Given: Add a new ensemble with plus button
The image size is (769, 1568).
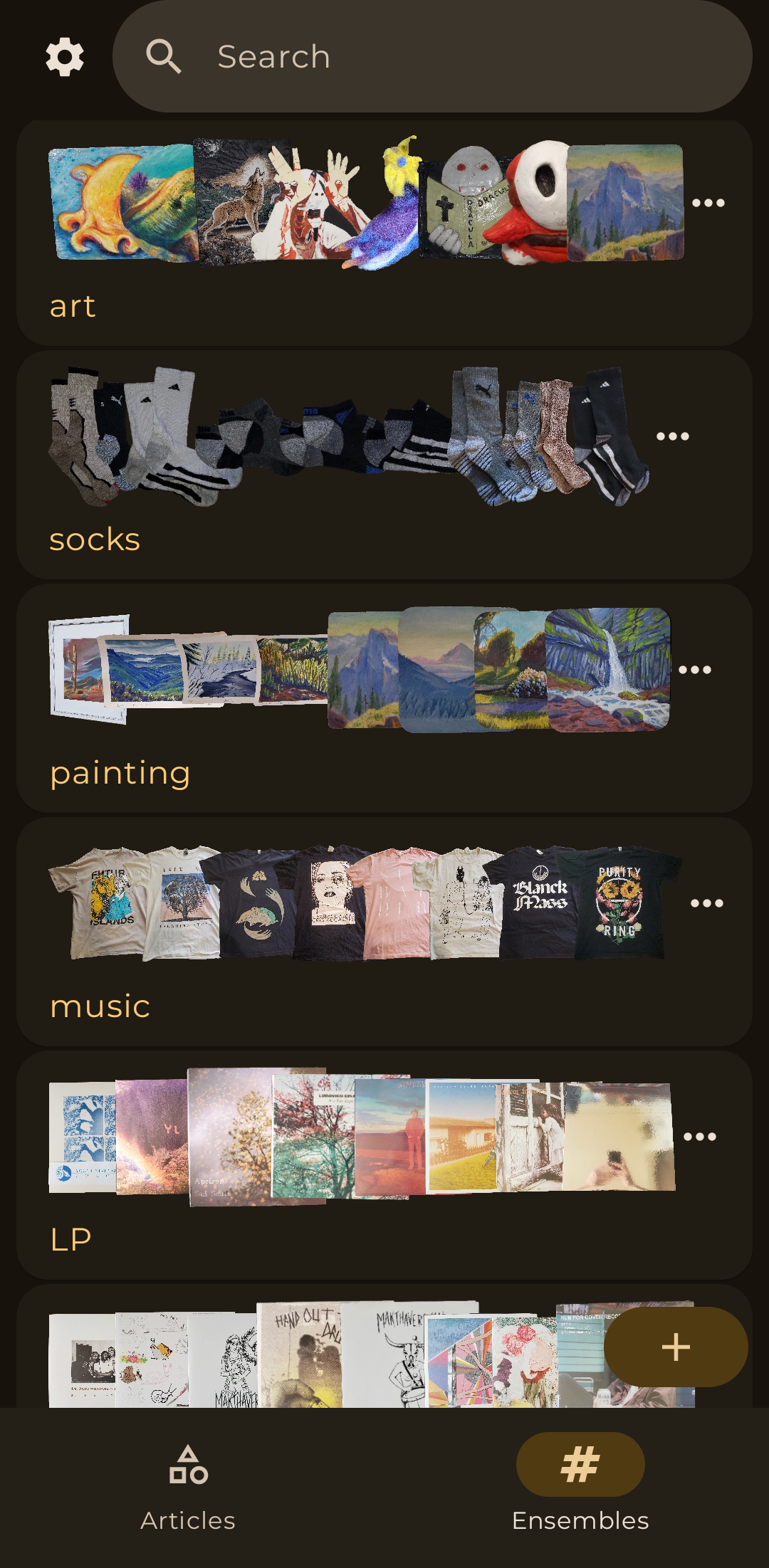Looking at the screenshot, I should pyautogui.click(x=675, y=1347).
